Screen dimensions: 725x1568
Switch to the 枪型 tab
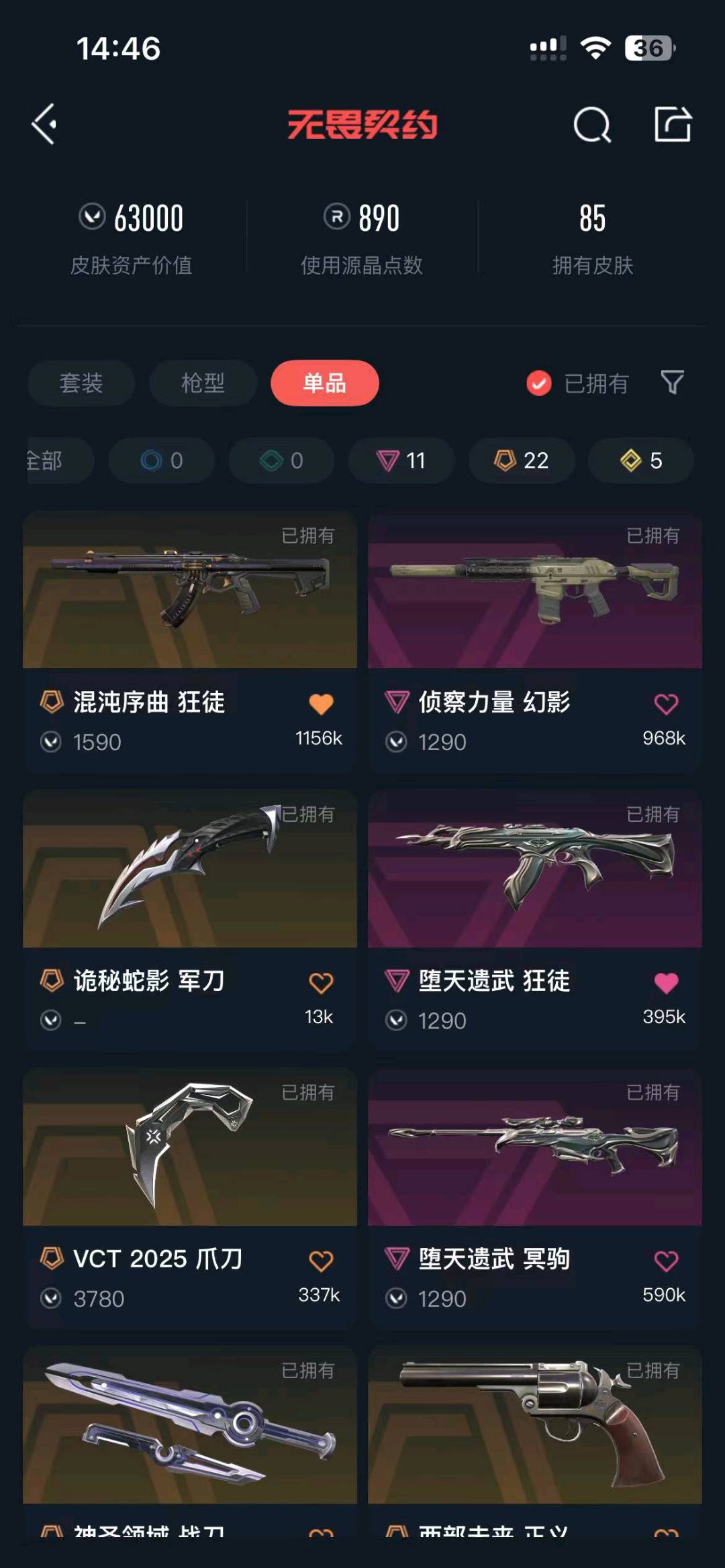point(203,383)
